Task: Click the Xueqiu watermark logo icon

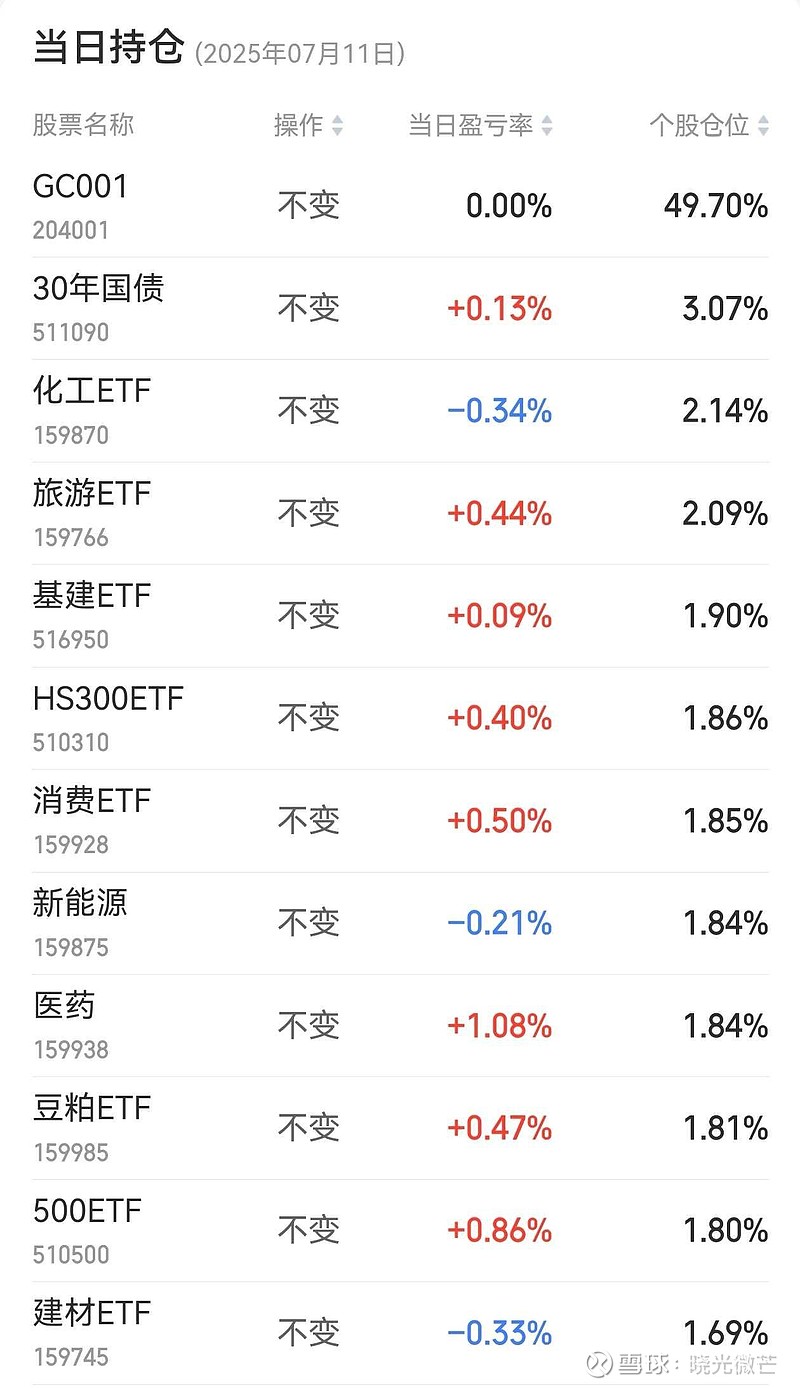Action: pos(600,1365)
